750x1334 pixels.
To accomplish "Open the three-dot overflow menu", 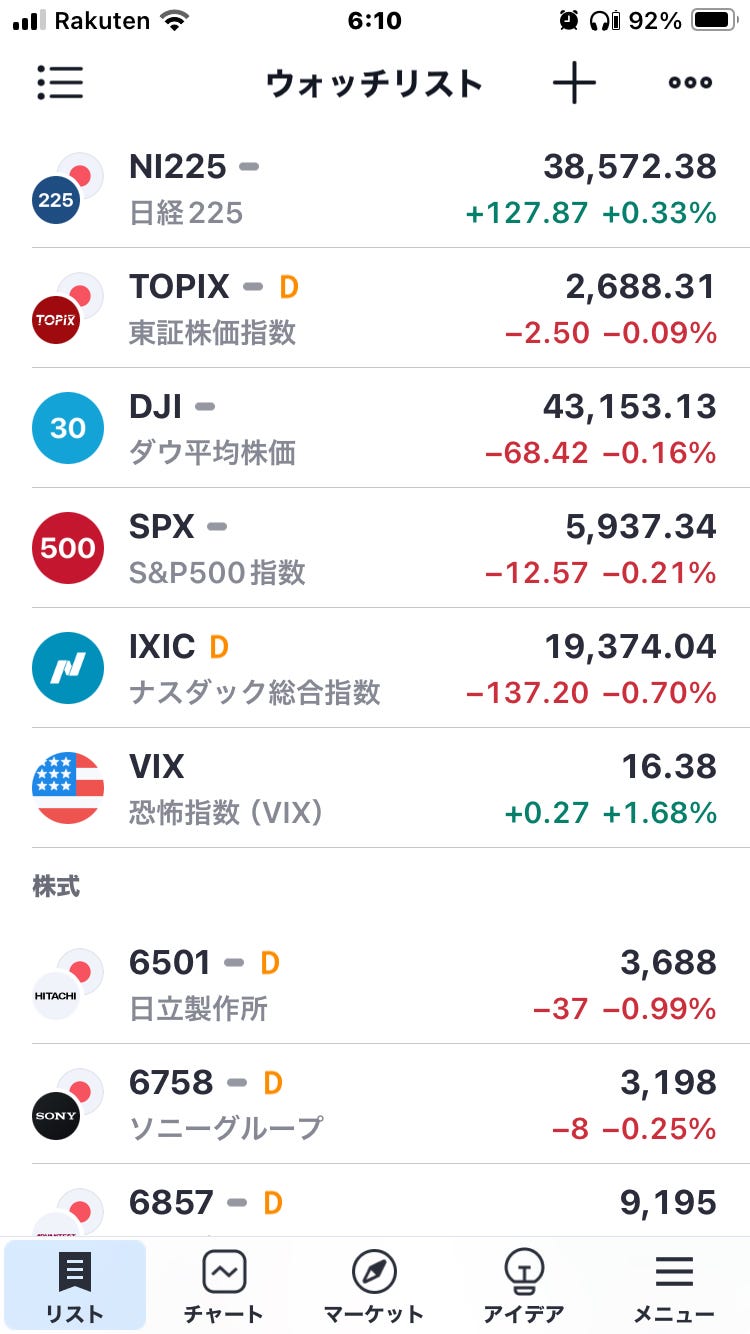I will tap(690, 83).
